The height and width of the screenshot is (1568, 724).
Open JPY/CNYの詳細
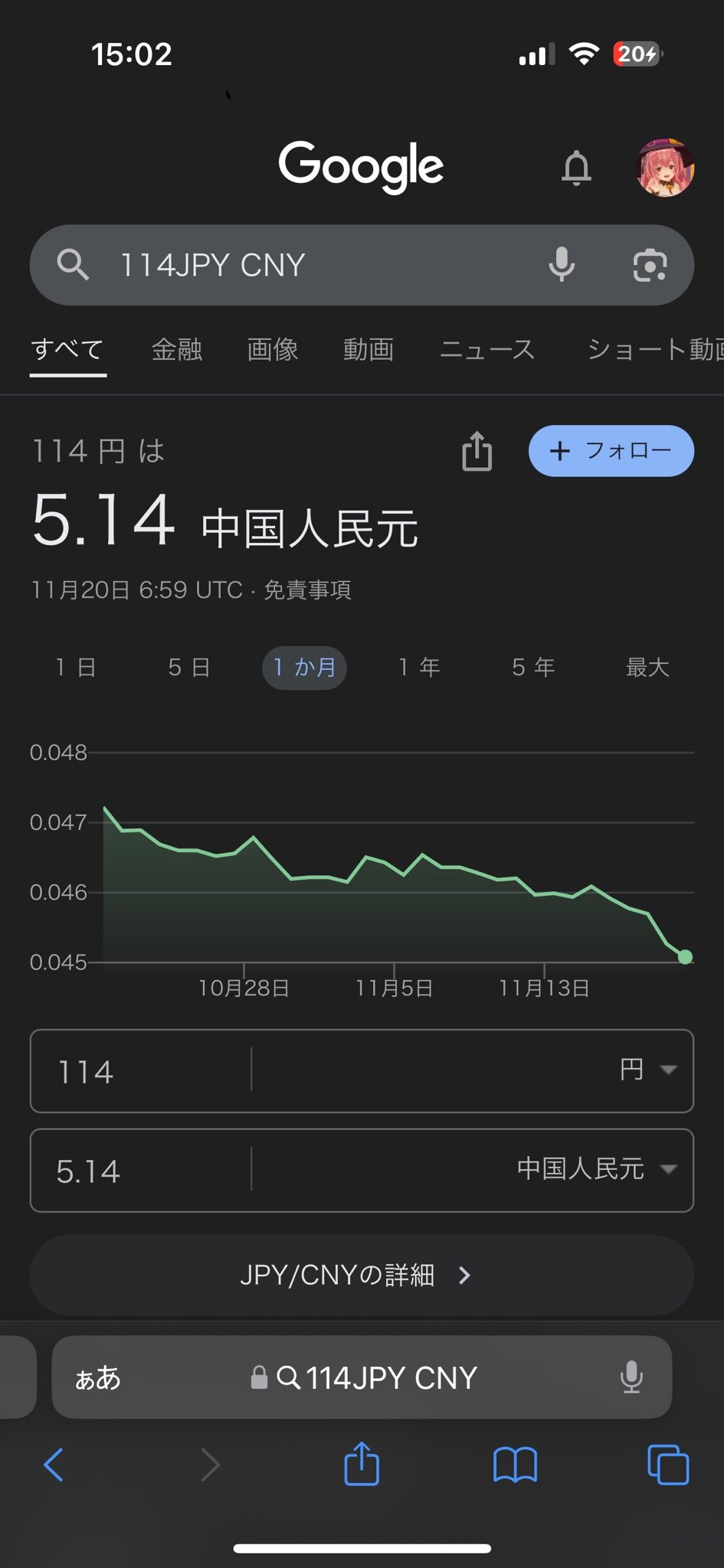coord(362,1275)
